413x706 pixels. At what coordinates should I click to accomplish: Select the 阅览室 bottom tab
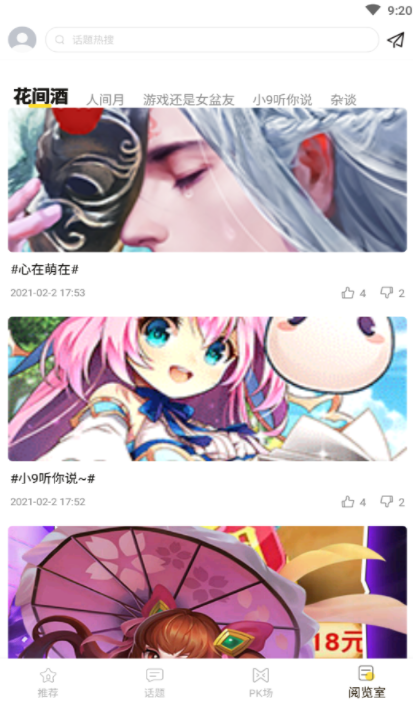pyautogui.click(x=367, y=682)
